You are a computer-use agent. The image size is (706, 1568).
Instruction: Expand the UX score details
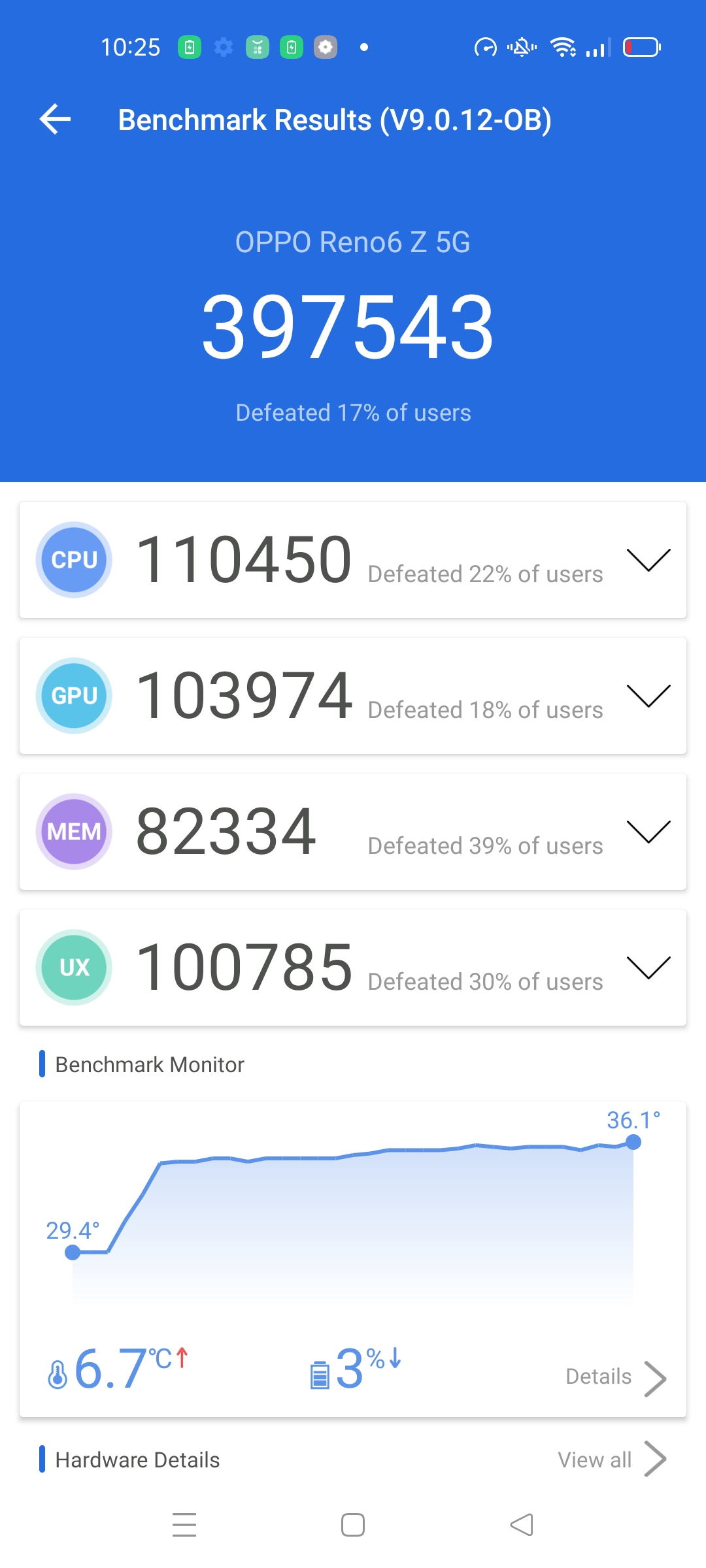coord(648,968)
